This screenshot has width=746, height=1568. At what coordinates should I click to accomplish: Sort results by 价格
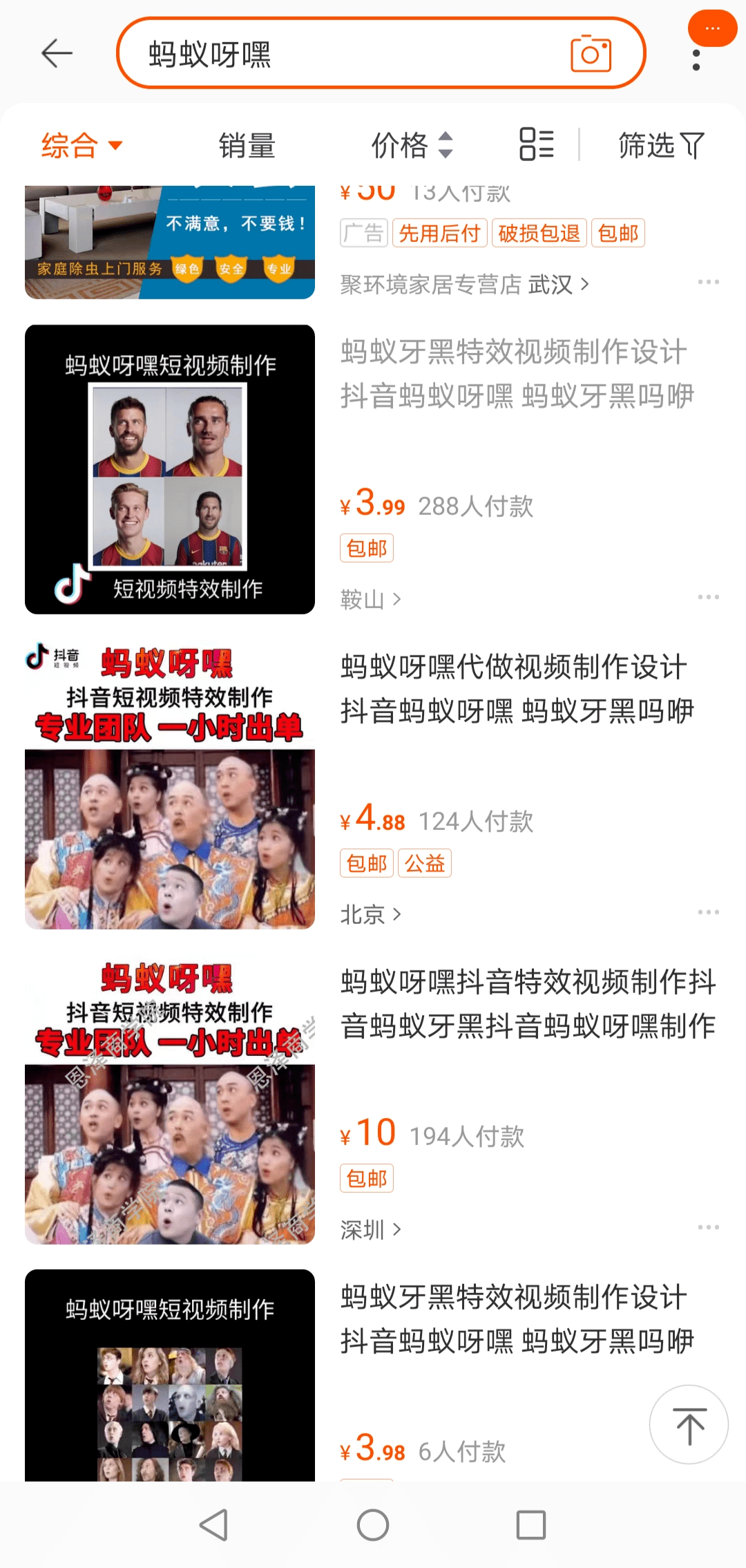pyautogui.click(x=412, y=145)
